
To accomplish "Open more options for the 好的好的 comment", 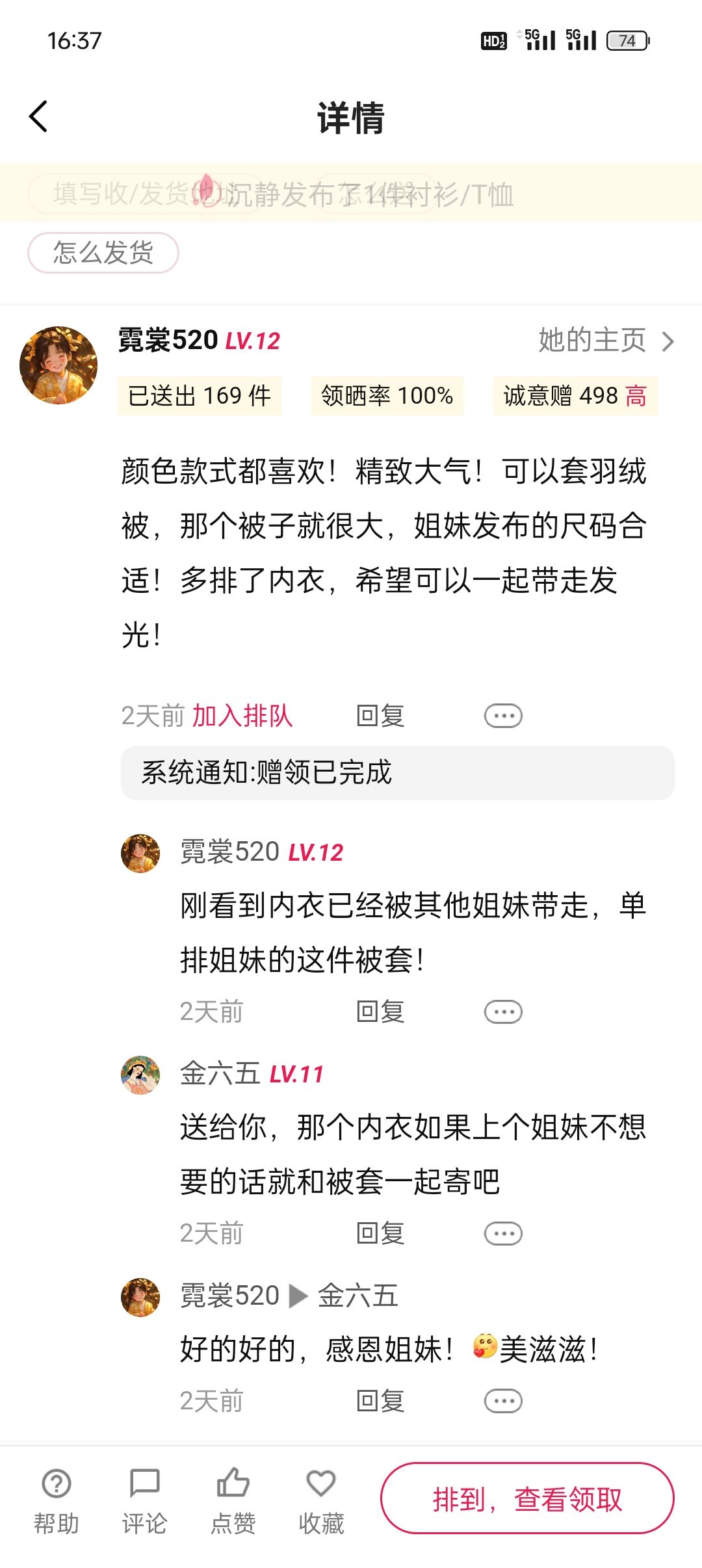I will point(502,1401).
